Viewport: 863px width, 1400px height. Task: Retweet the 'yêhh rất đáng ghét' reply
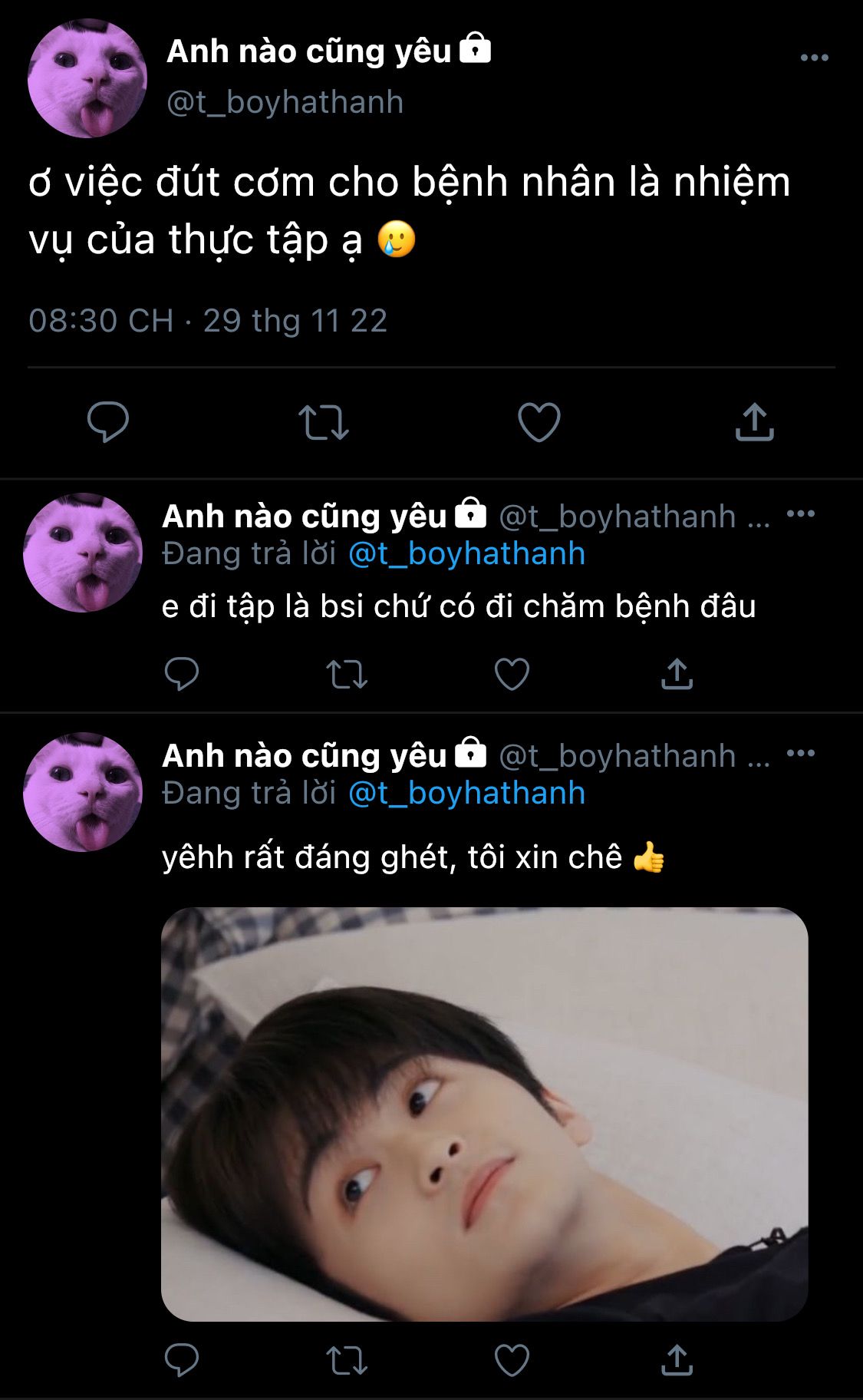coord(347,1360)
